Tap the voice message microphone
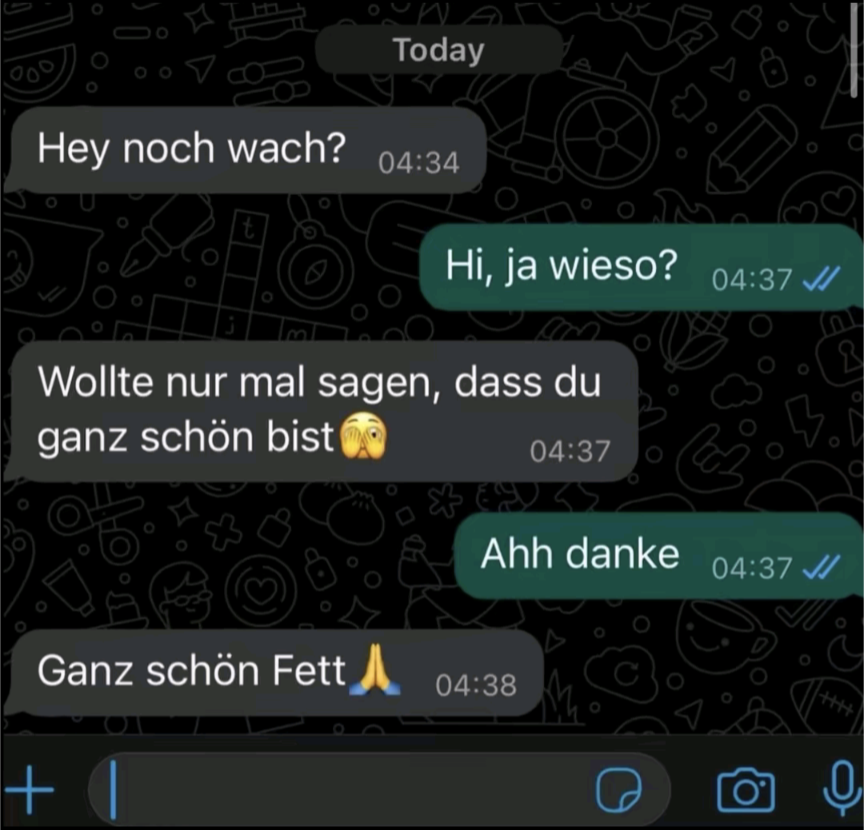864x830 pixels. click(x=840, y=789)
